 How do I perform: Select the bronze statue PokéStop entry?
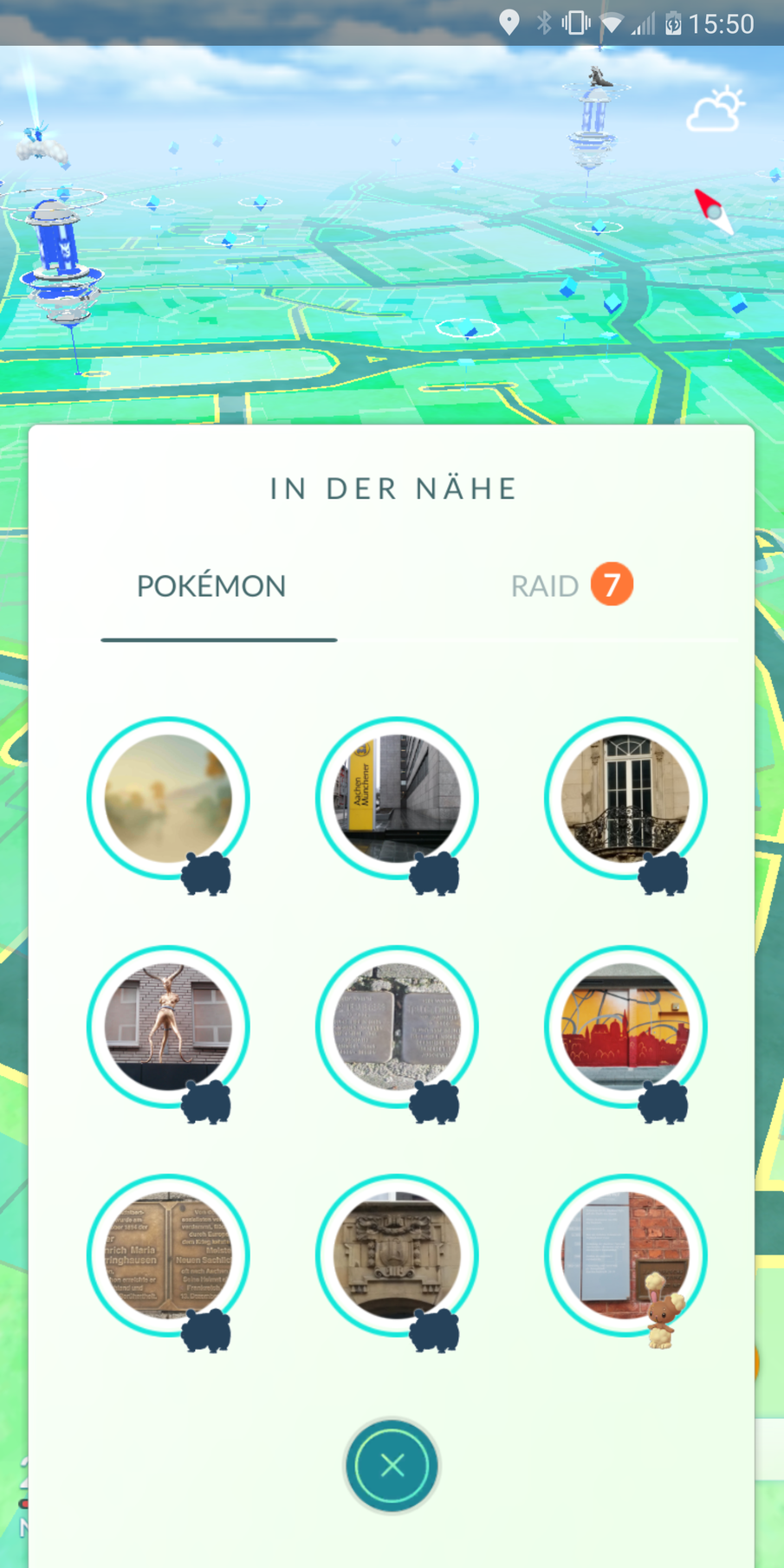168,1027
